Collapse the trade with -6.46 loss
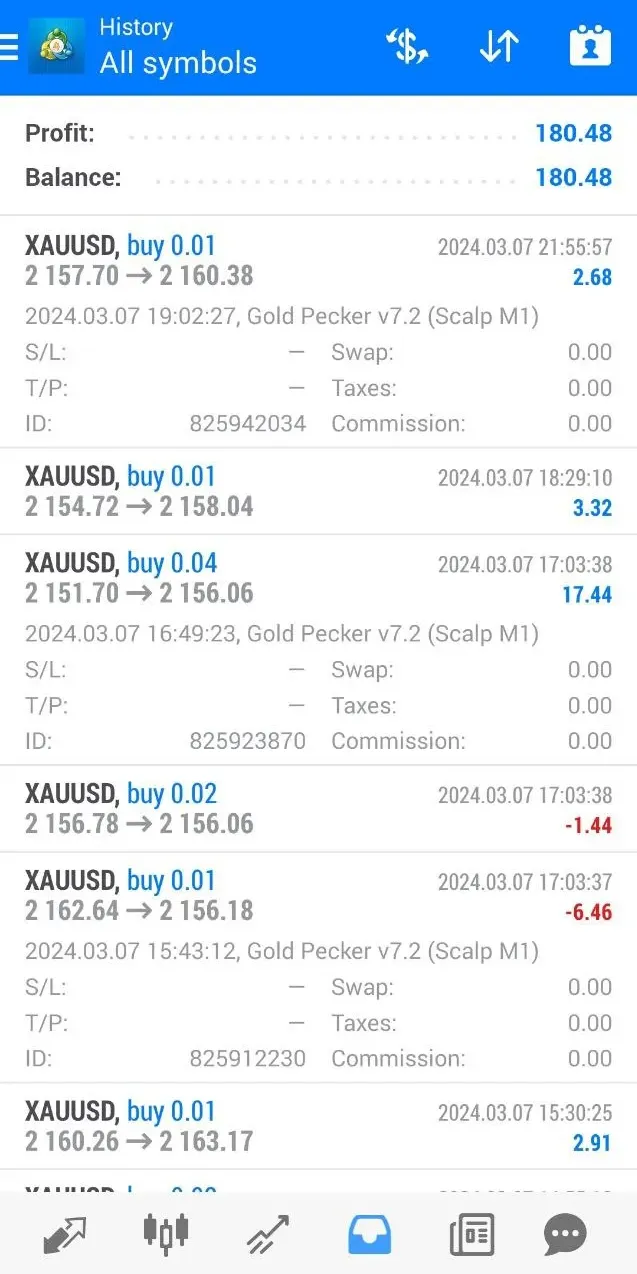This screenshot has width=637, height=1274. [x=318, y=897]
